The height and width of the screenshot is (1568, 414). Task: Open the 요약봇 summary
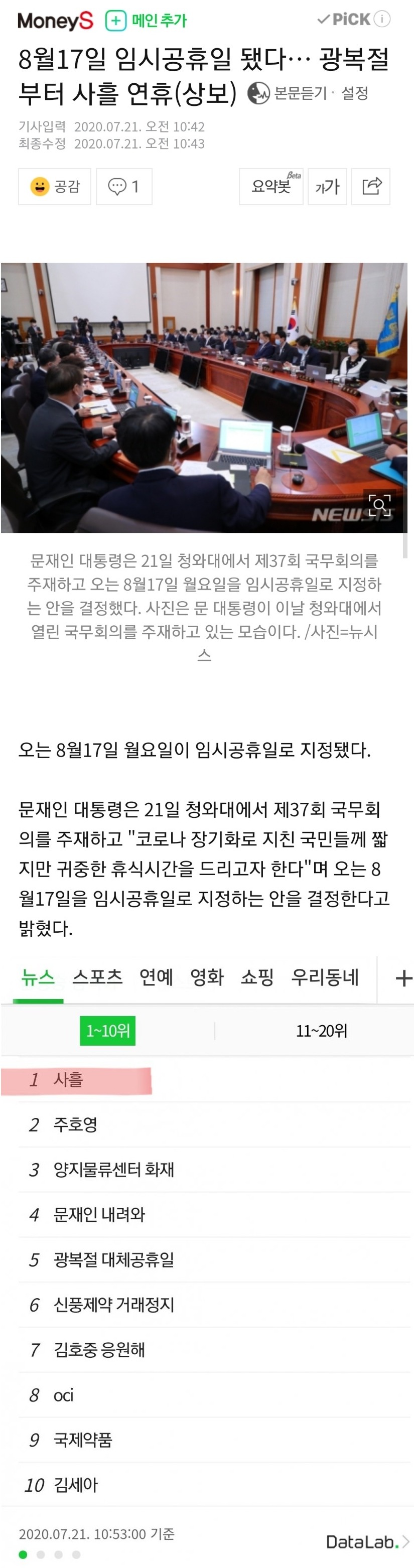(x=271, y=186)
